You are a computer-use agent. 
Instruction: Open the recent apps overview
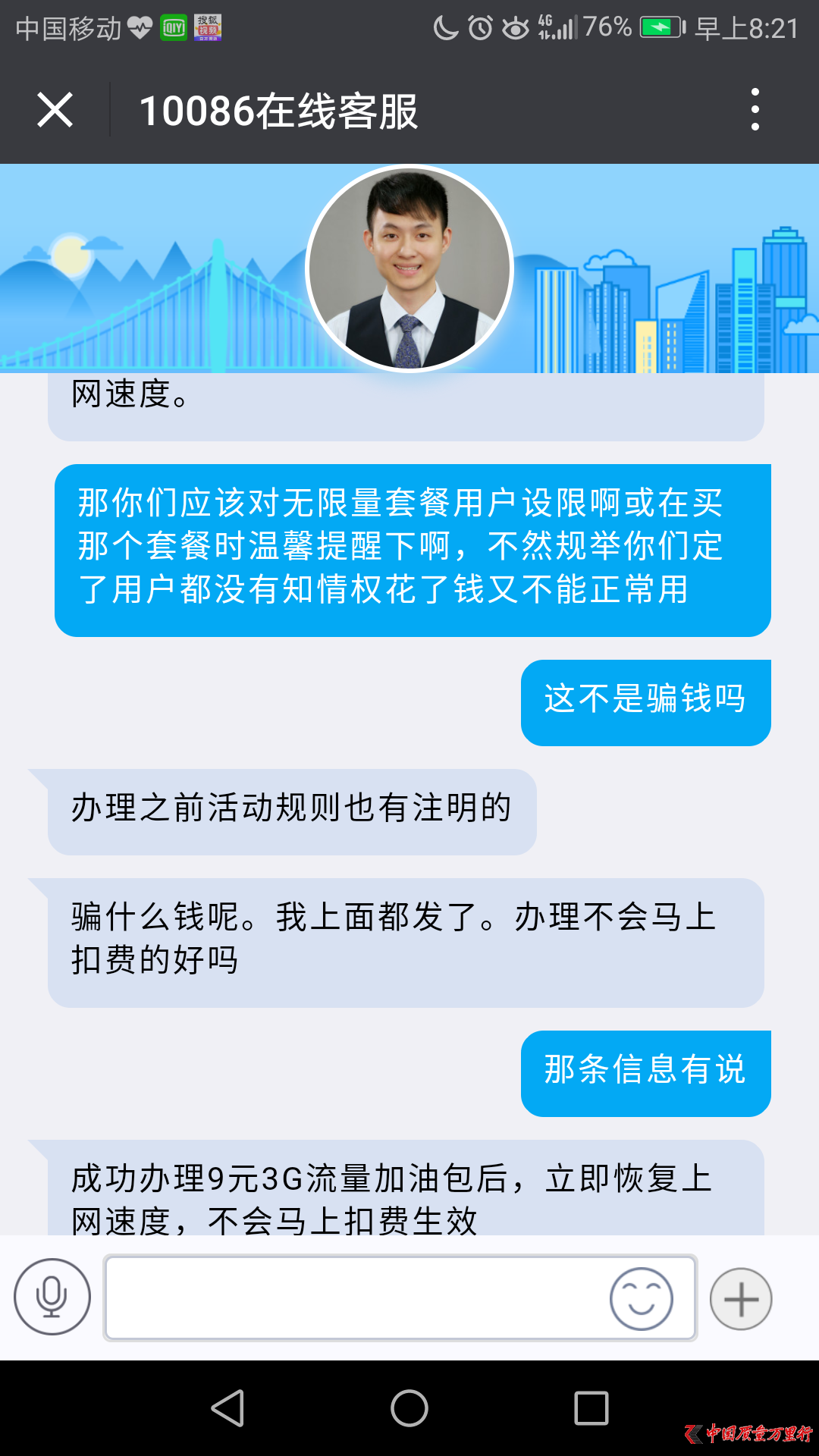click(591, 1408)
